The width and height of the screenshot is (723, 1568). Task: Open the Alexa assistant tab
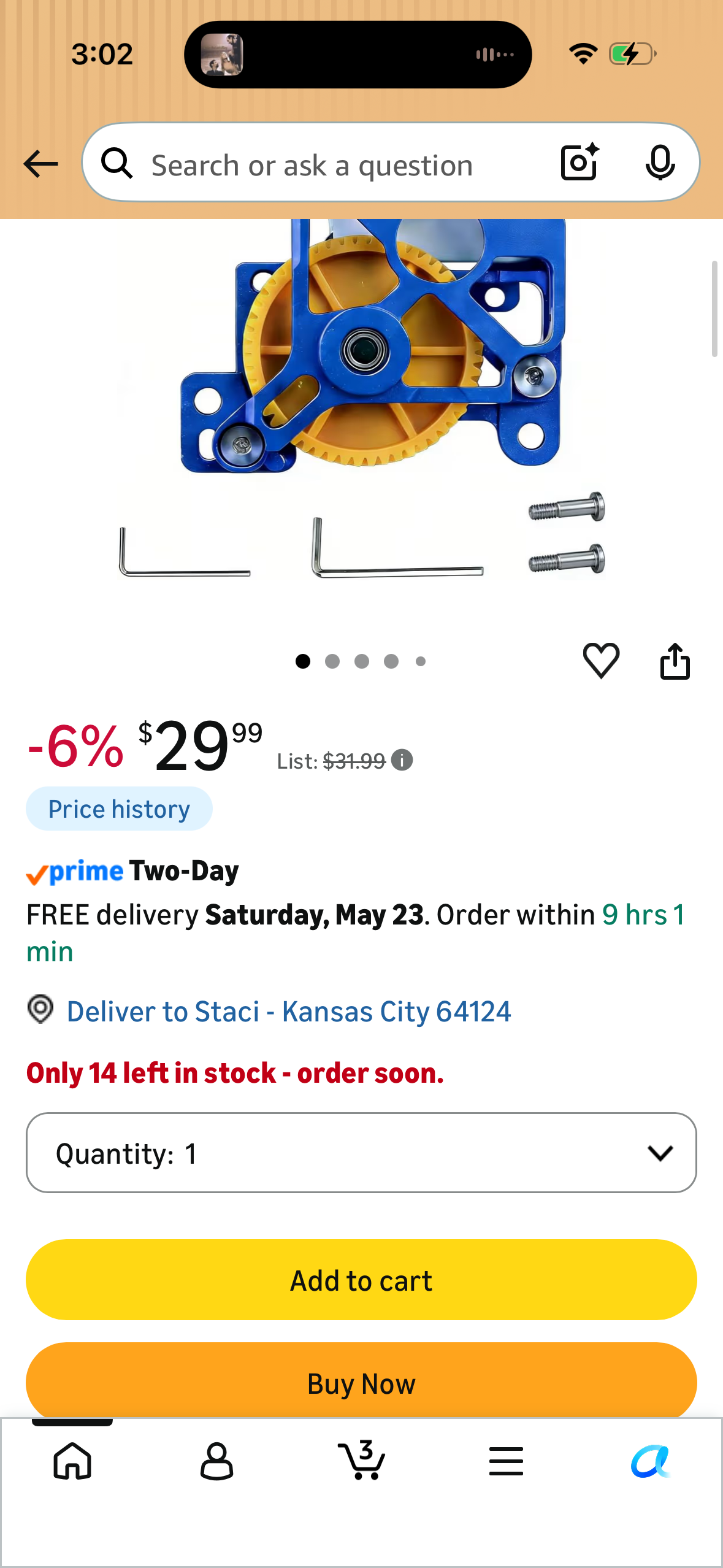(651, 1461)
